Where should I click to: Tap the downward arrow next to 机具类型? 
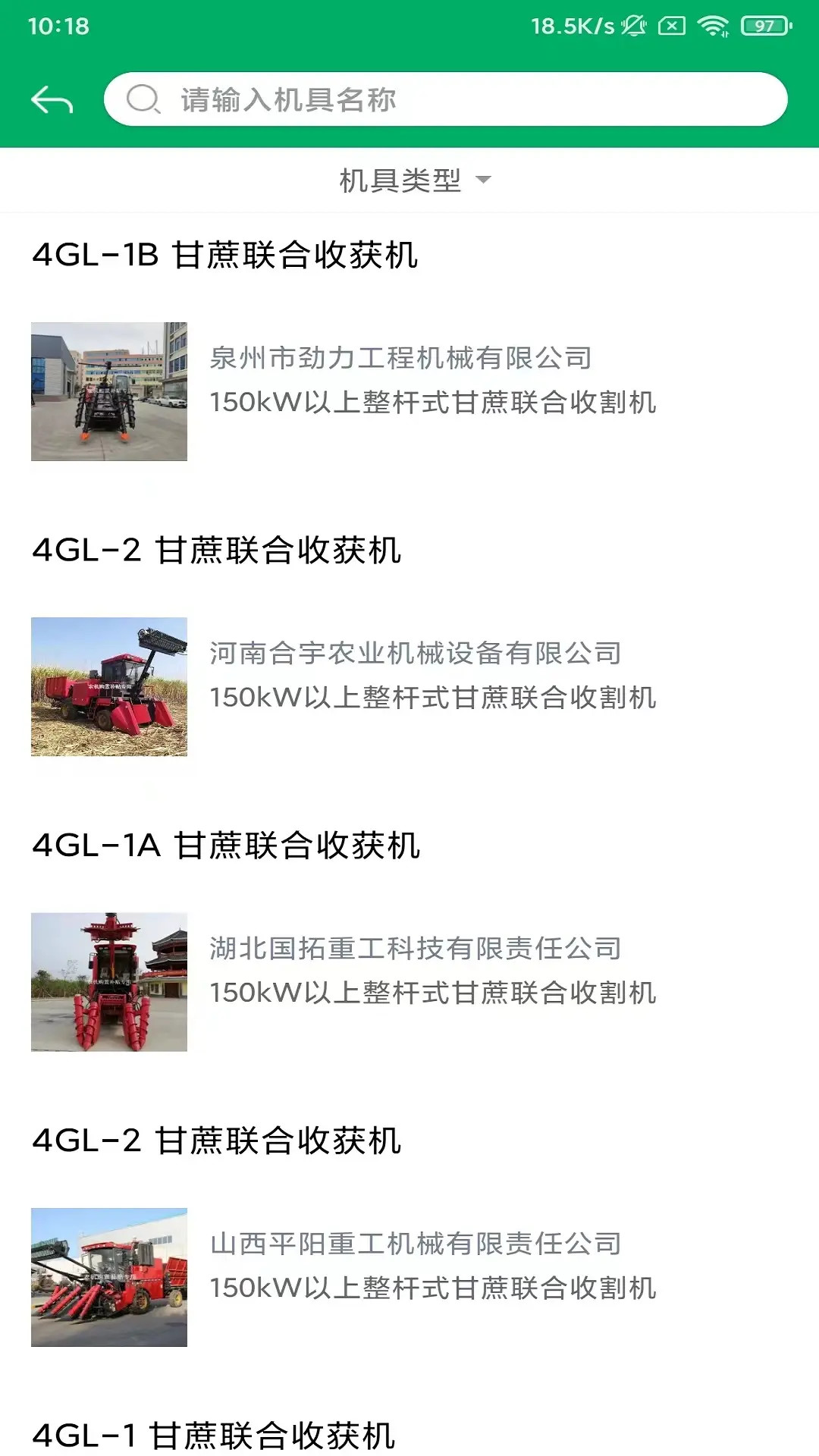(x=485, y=181)
